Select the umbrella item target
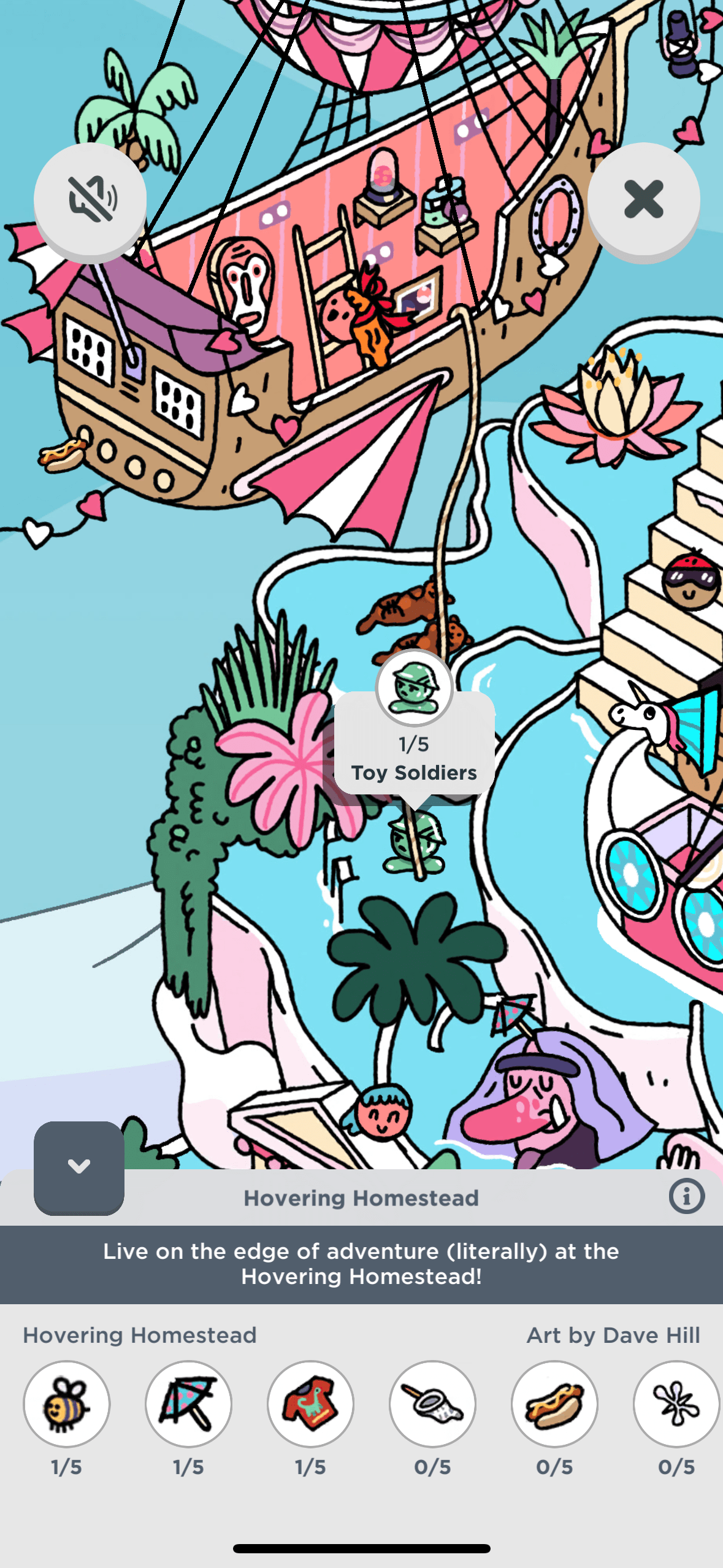The height and width of the screenshot is (1568, 723). pos(188,1404)
